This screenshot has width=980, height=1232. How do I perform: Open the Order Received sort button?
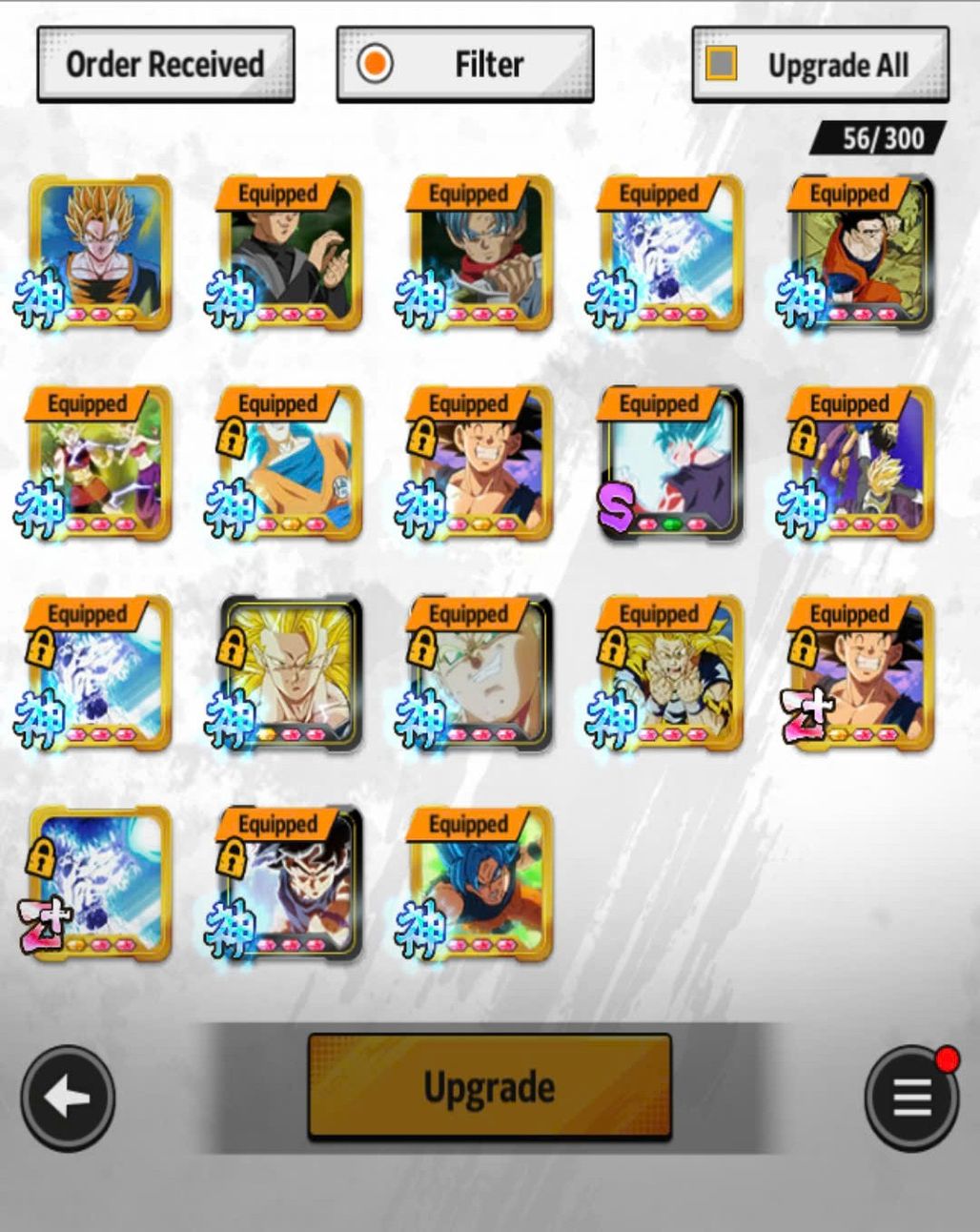coord(165,65)
